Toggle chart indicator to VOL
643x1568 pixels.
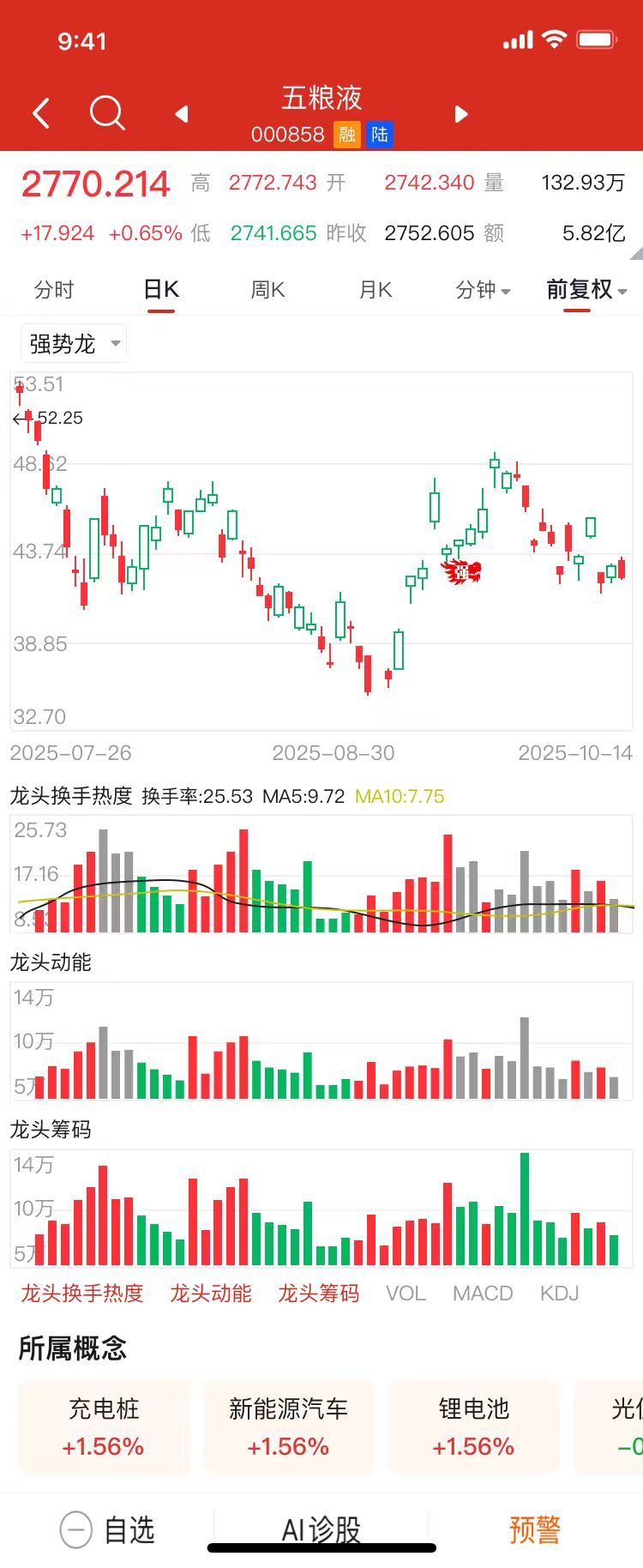(405, 1294)
